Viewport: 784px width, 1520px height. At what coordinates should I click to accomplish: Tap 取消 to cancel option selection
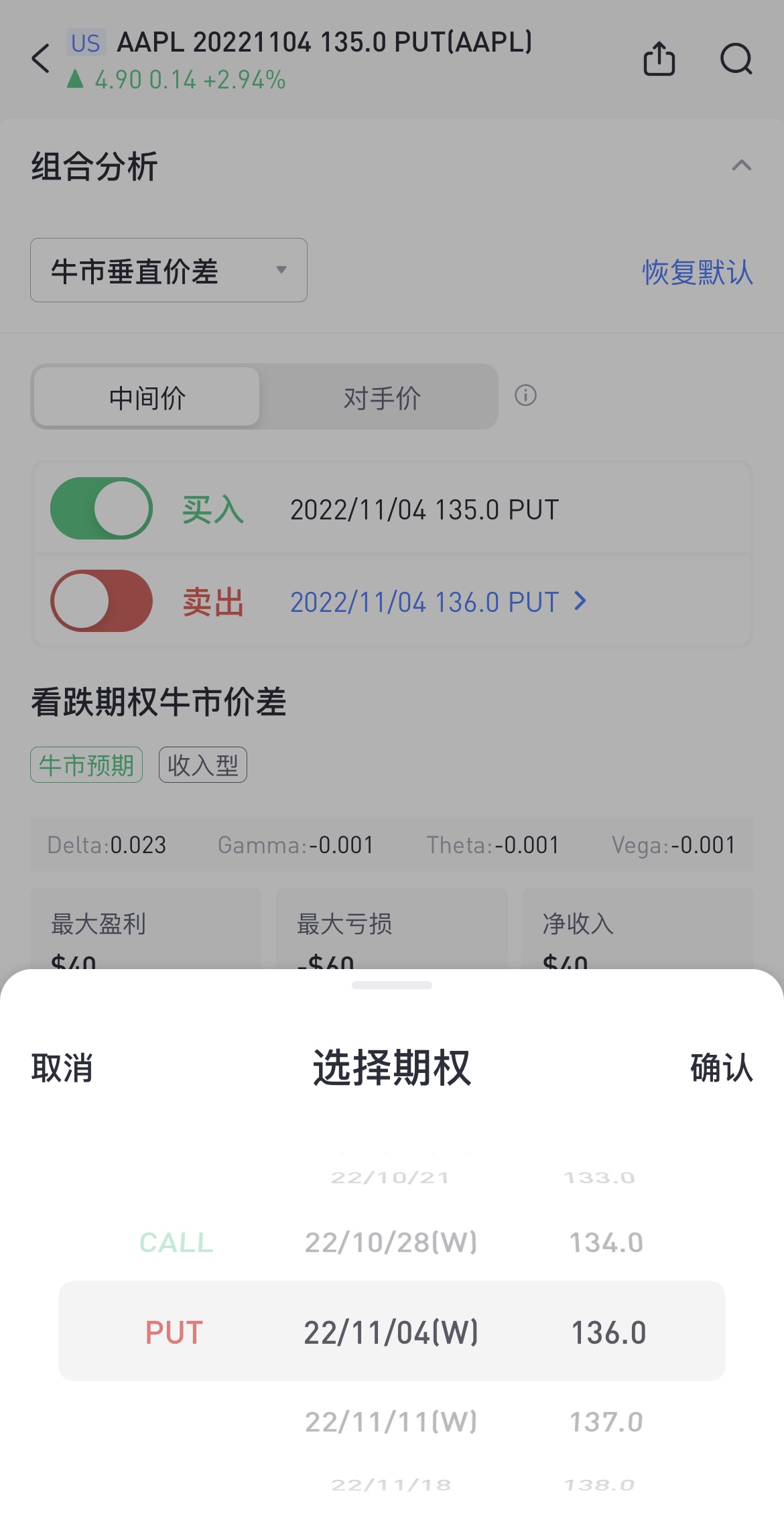pos(62,1068)
